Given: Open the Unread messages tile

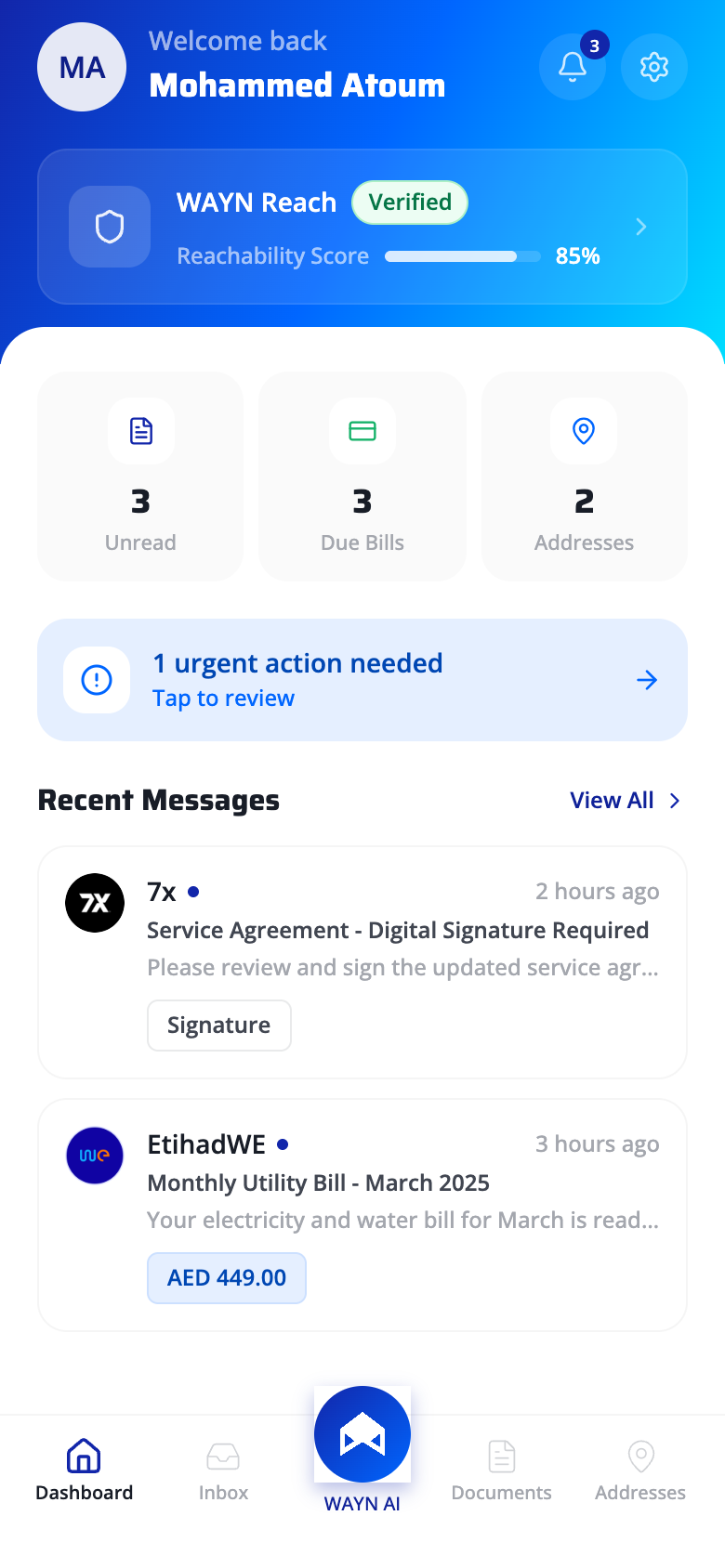Looking at the screenshot, I should (140, 476).
